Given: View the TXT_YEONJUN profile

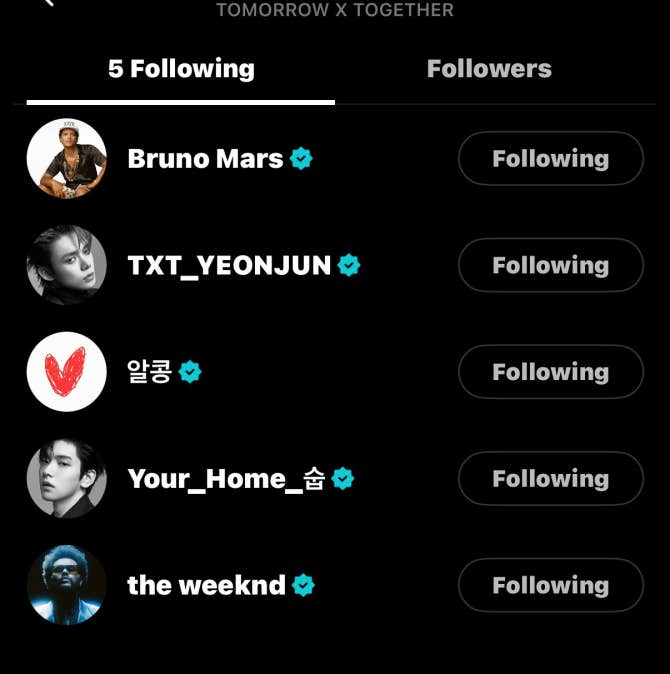Looking at the screenshot, I should coord(229,265).
